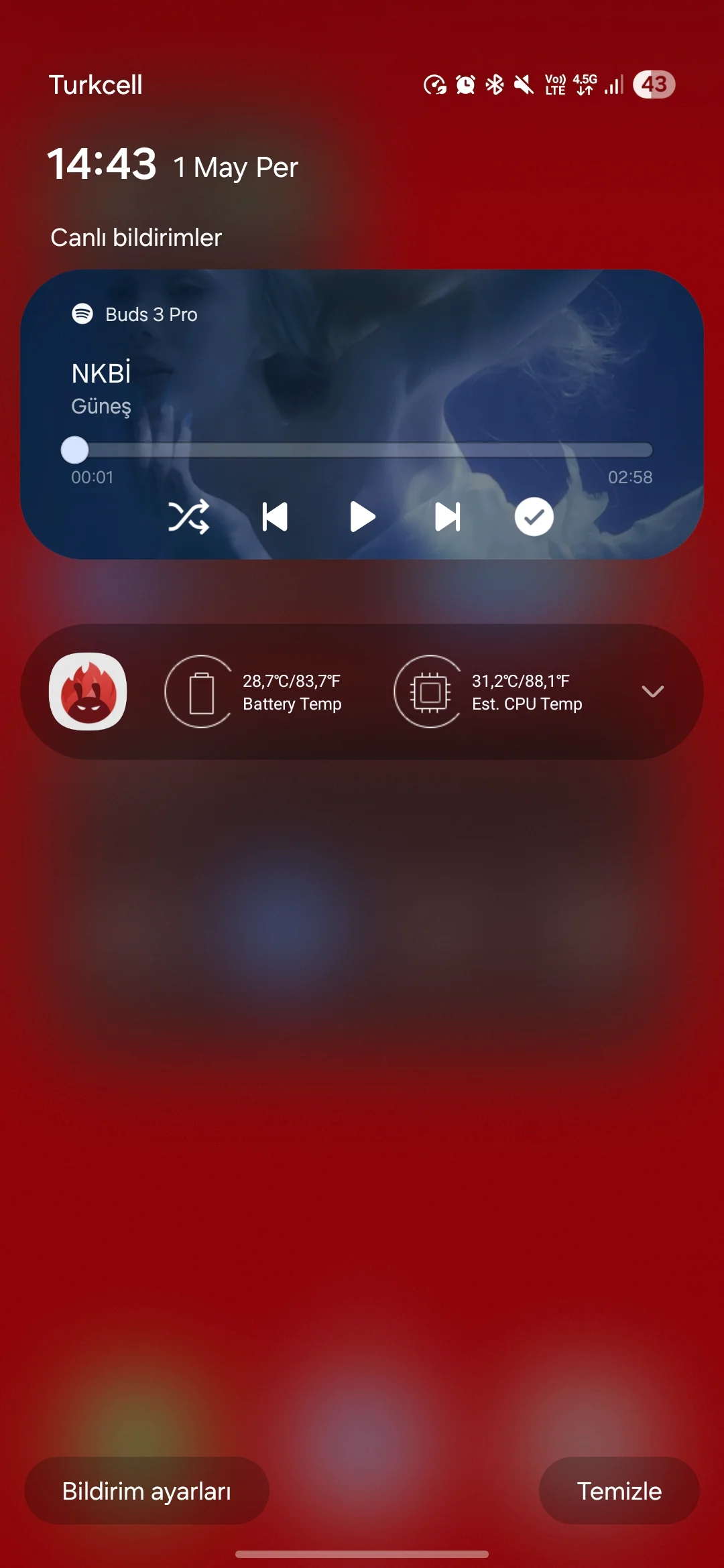This screenshot has height=1568, width=724.
Task: Skip to the previous track
Action: [275, 517]
